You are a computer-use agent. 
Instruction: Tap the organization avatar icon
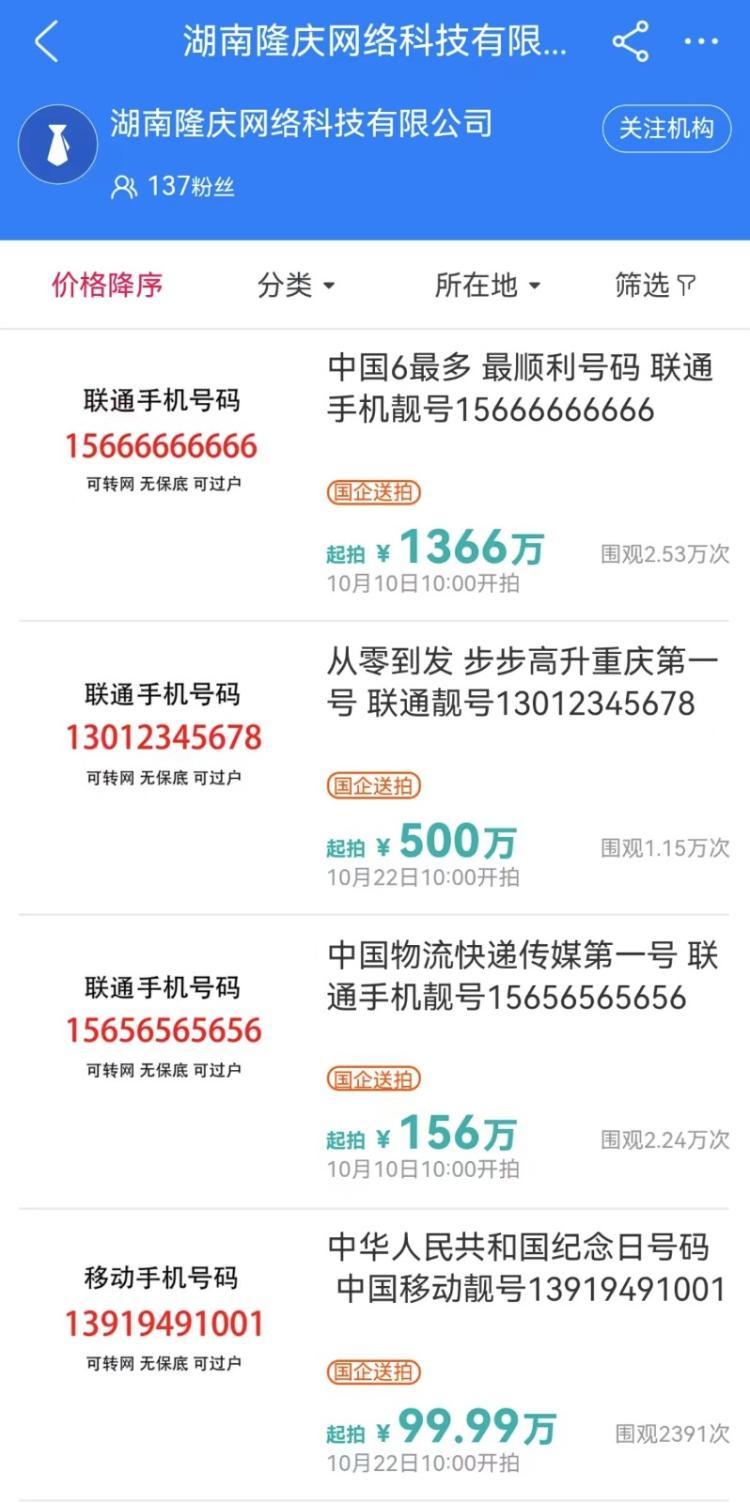click(58, 145)
